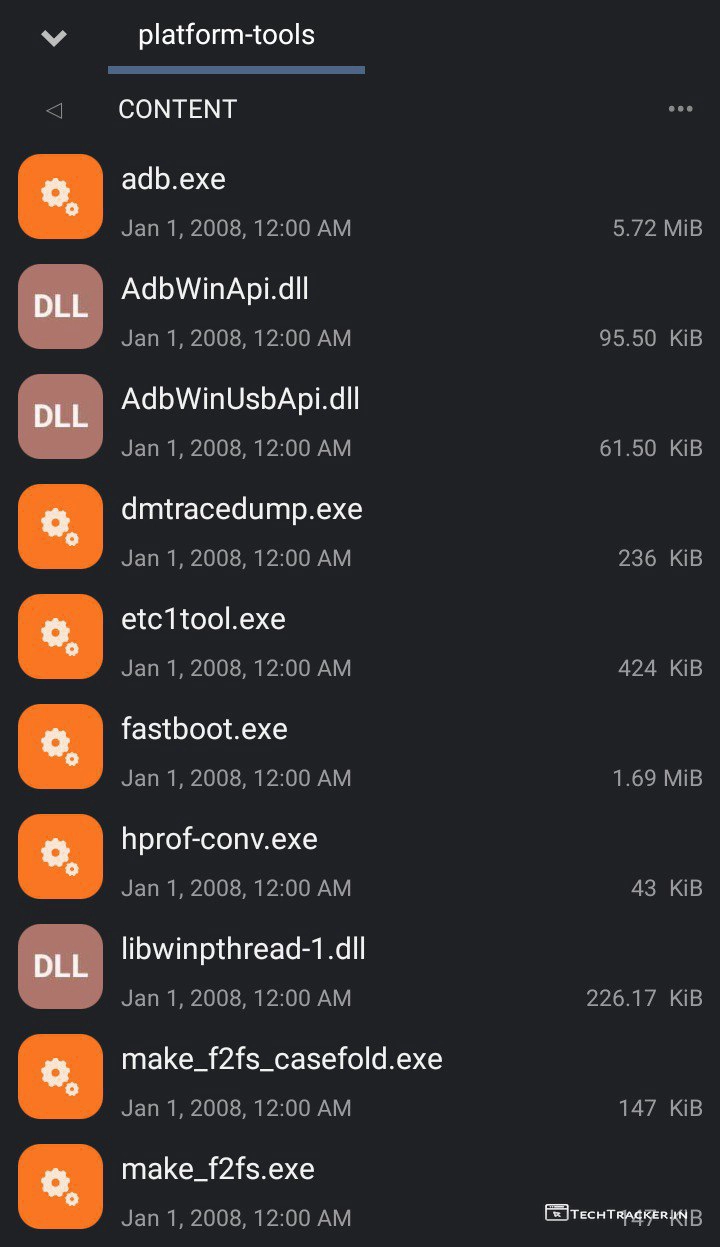Open fastboot.exe from the list
This screenshot has width=720, height=1247.
(204, 730)
